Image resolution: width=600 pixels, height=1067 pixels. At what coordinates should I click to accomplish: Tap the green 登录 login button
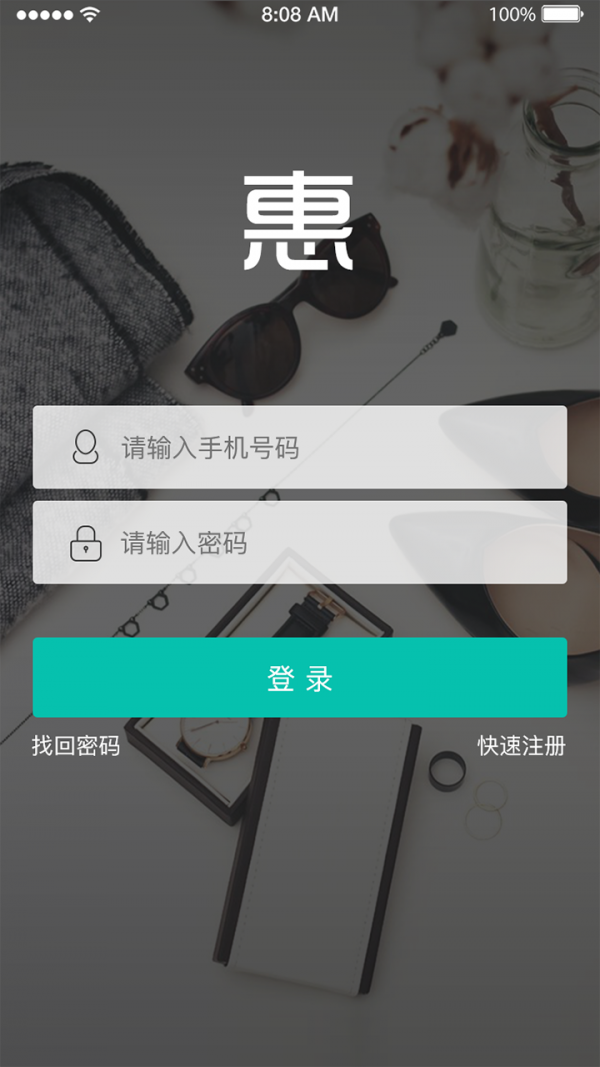(x=300, y=678)
